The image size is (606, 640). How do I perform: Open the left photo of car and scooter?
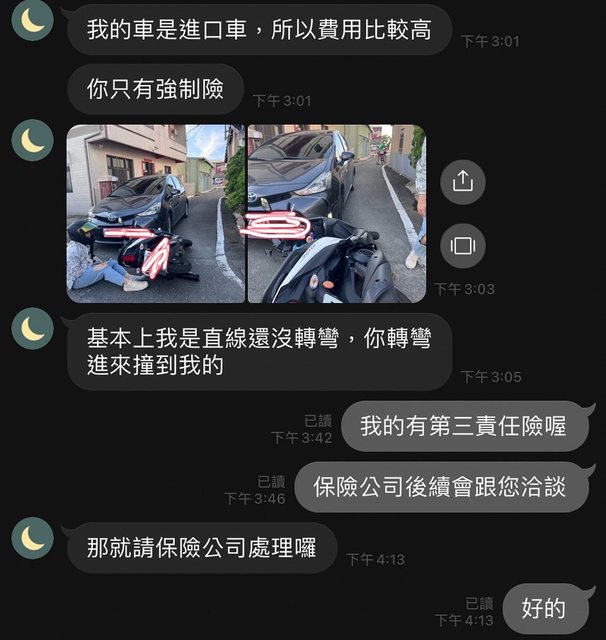point(155,213)
